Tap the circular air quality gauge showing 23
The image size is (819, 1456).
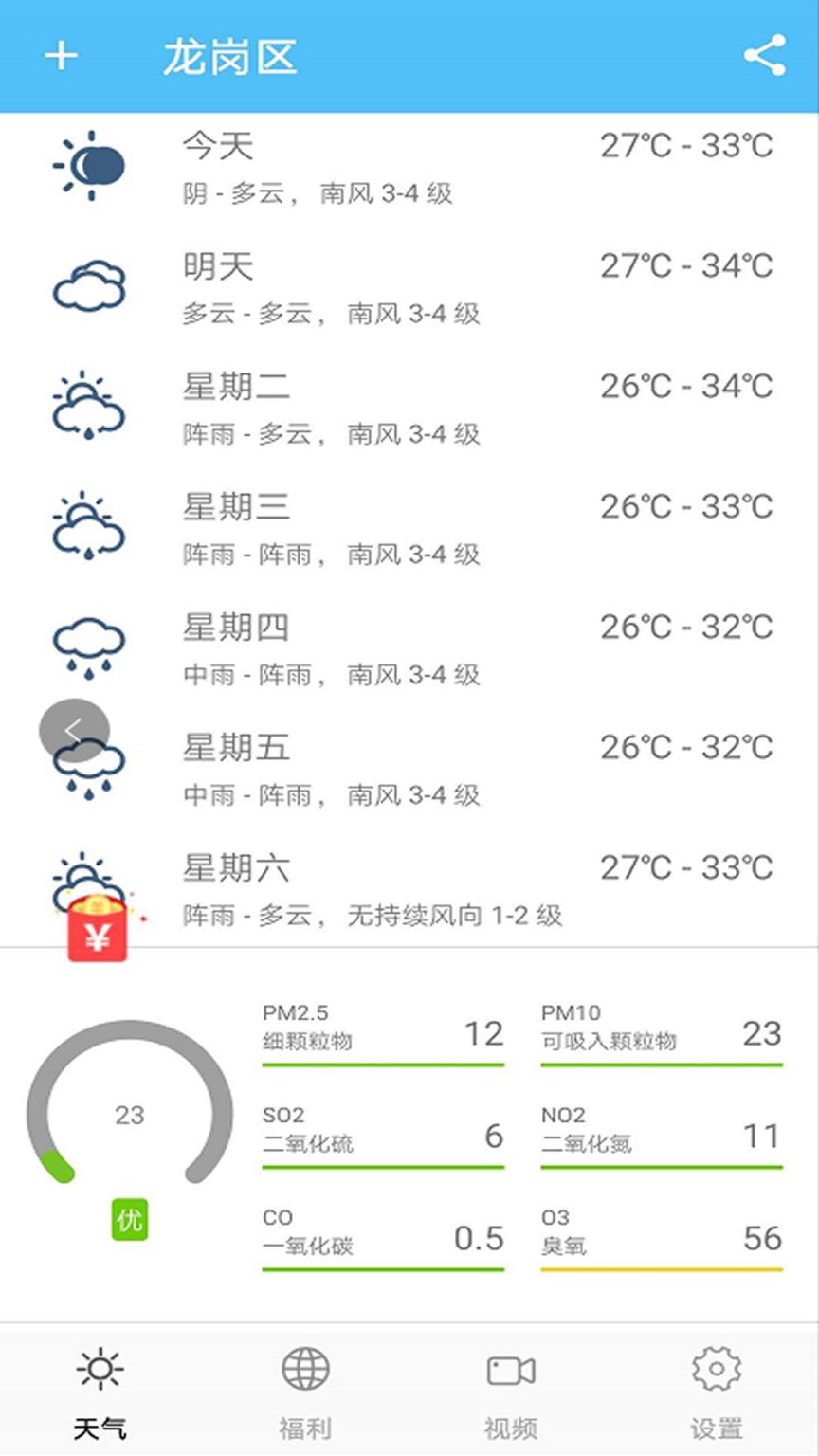(130, 1117)
